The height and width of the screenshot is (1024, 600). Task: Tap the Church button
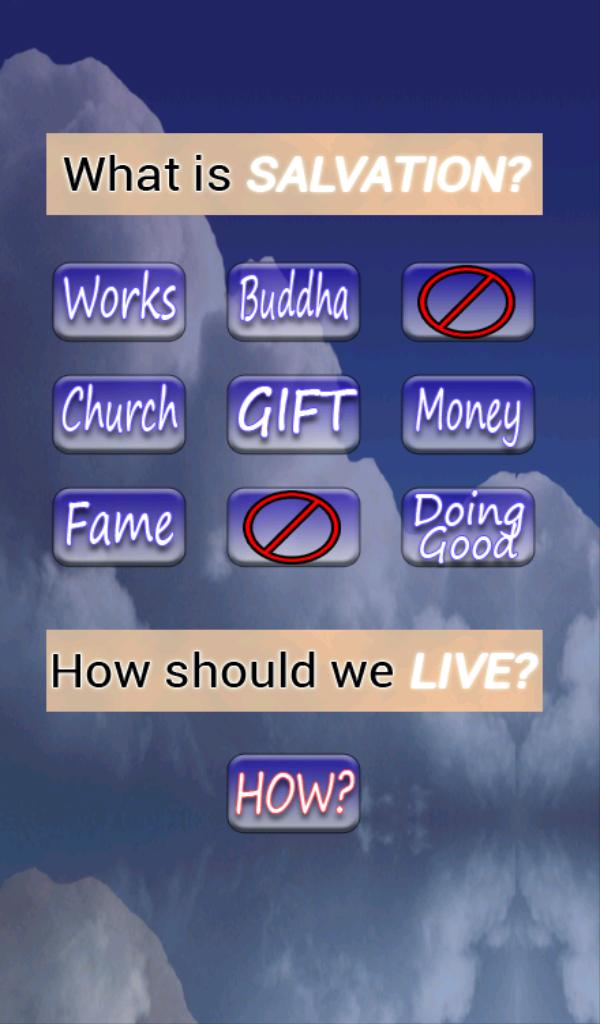[119, 414]
